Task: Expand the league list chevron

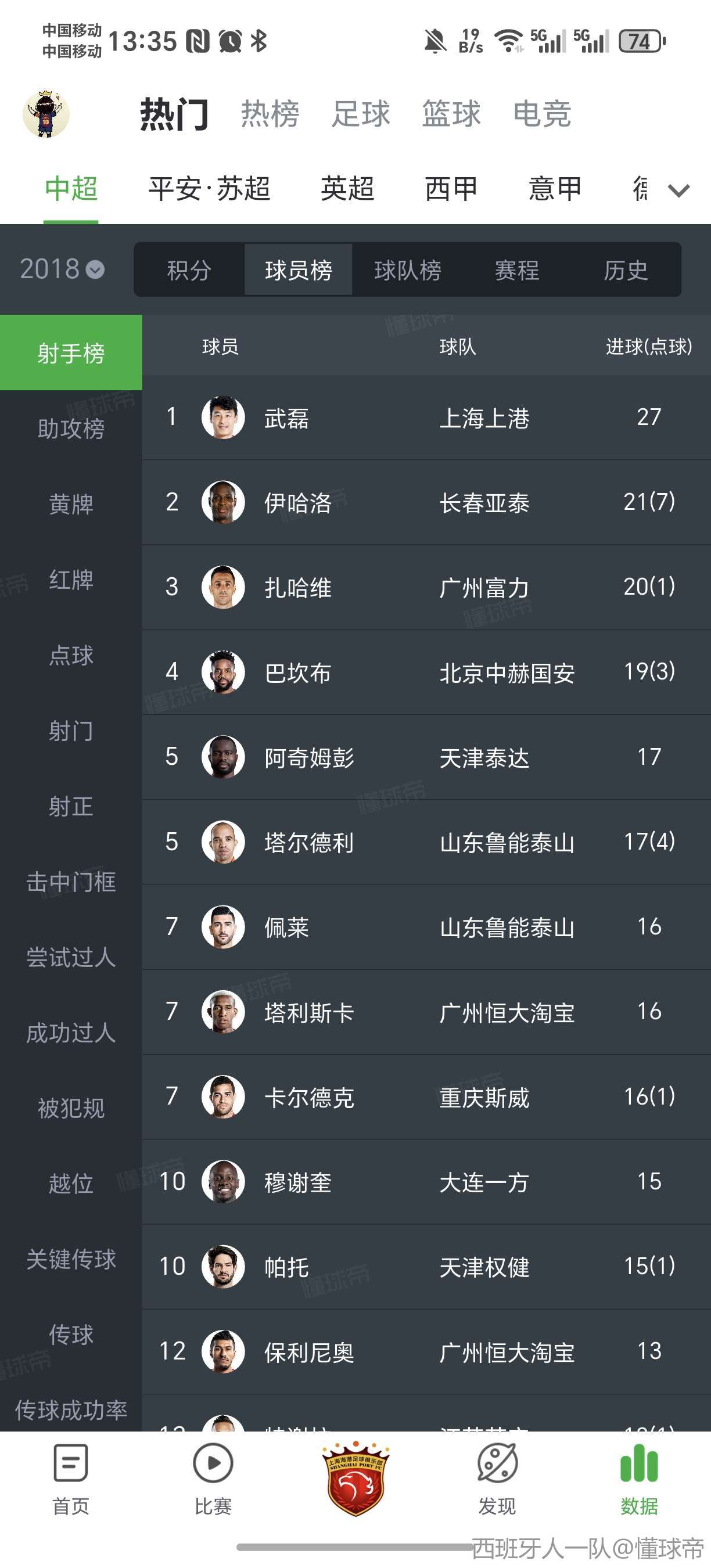Action: 678,191
